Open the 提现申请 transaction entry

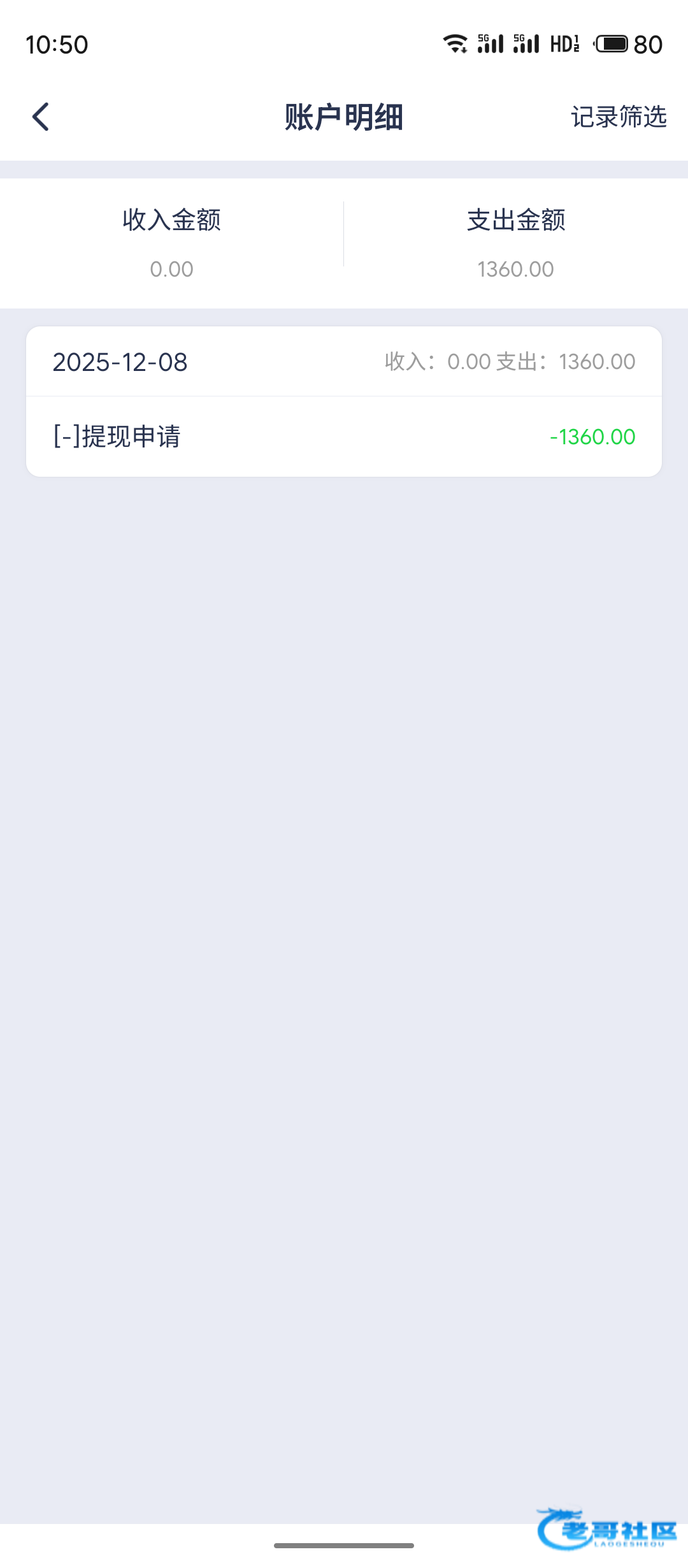click(344, 437)
